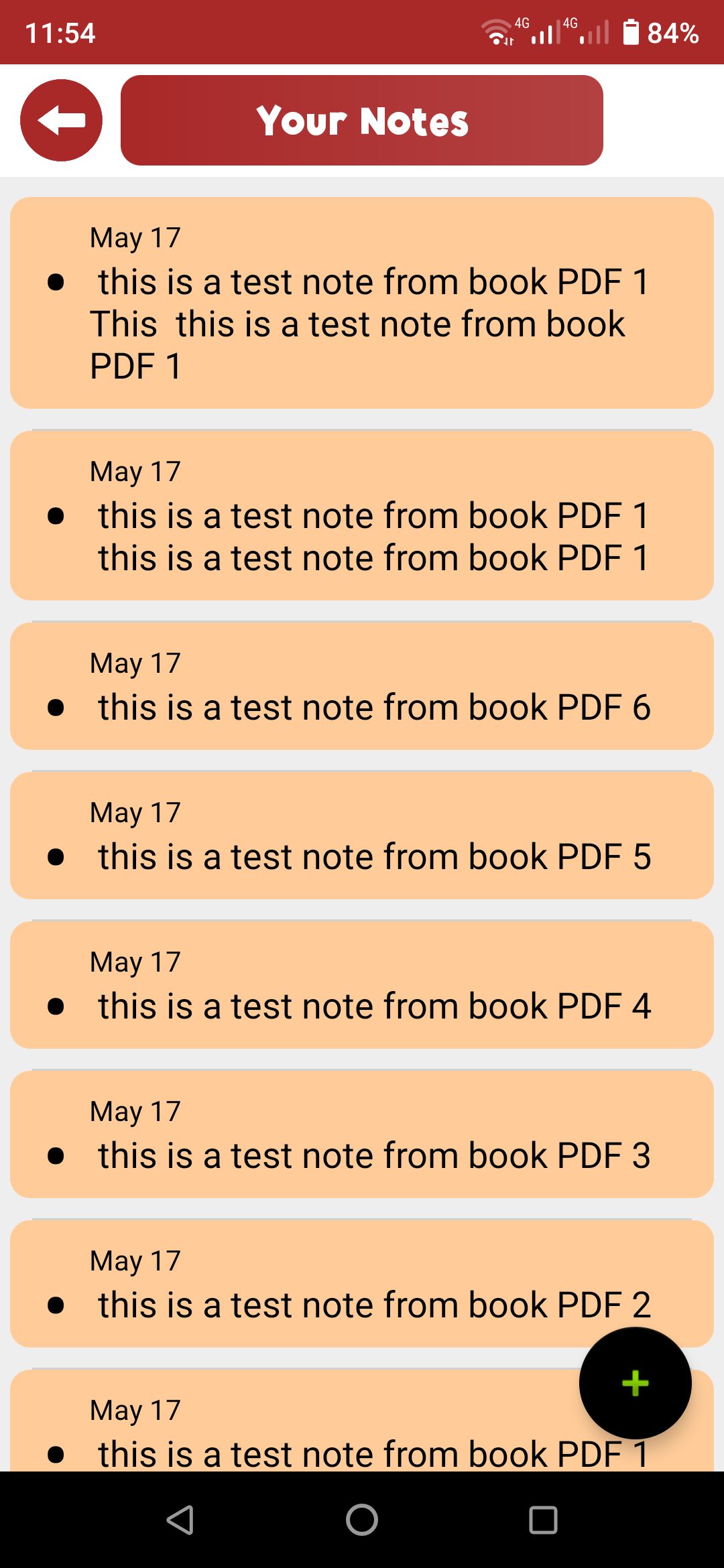724x1568 pixels.
Task: Go back using the red arrow button
Action: [x=61, y=121]
